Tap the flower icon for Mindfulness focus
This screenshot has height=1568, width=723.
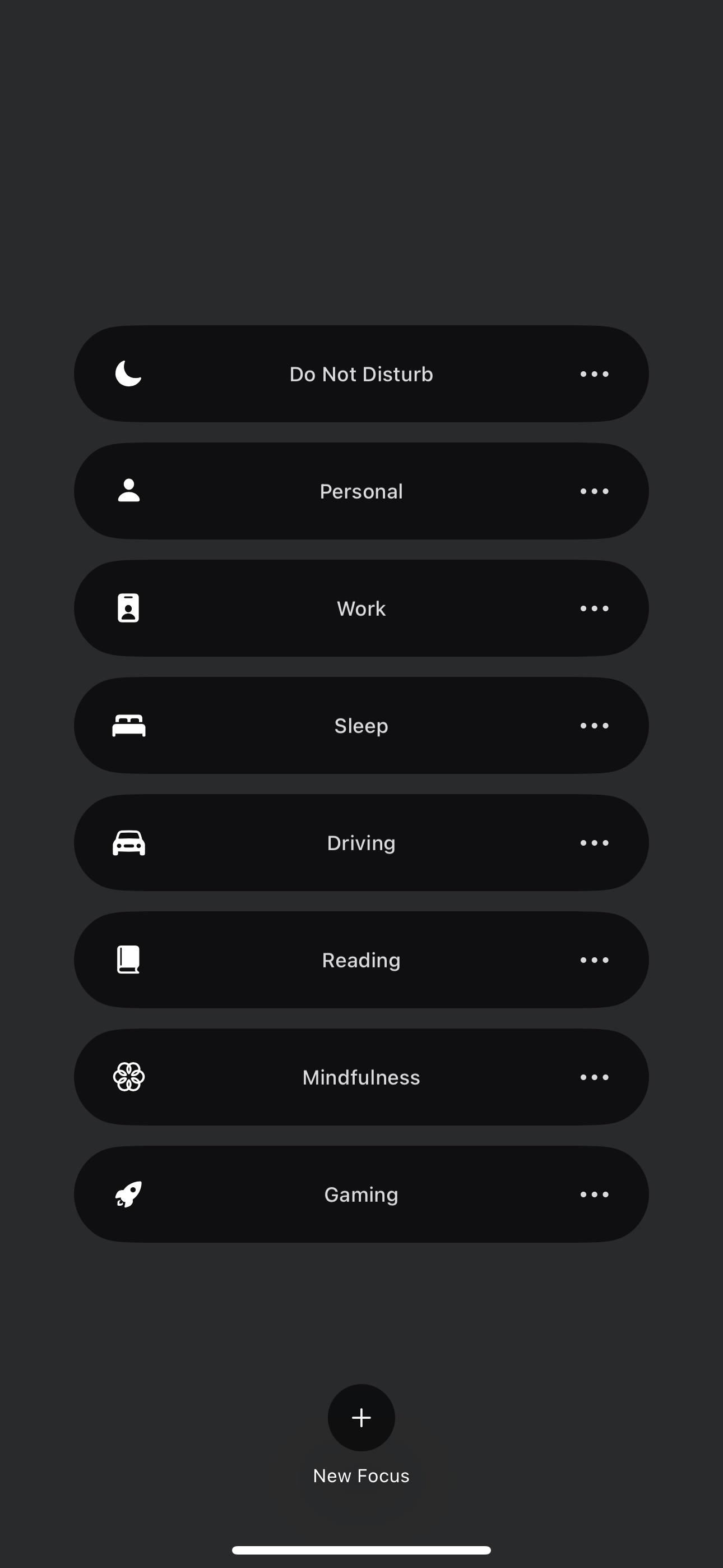click(x=128, y=1077)
